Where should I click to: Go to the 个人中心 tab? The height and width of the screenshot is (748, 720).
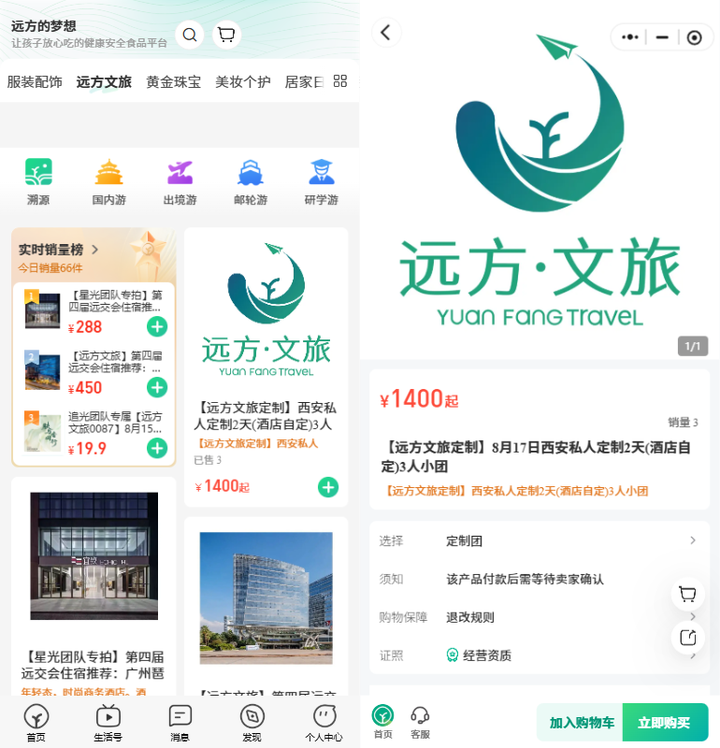point(323,722)
